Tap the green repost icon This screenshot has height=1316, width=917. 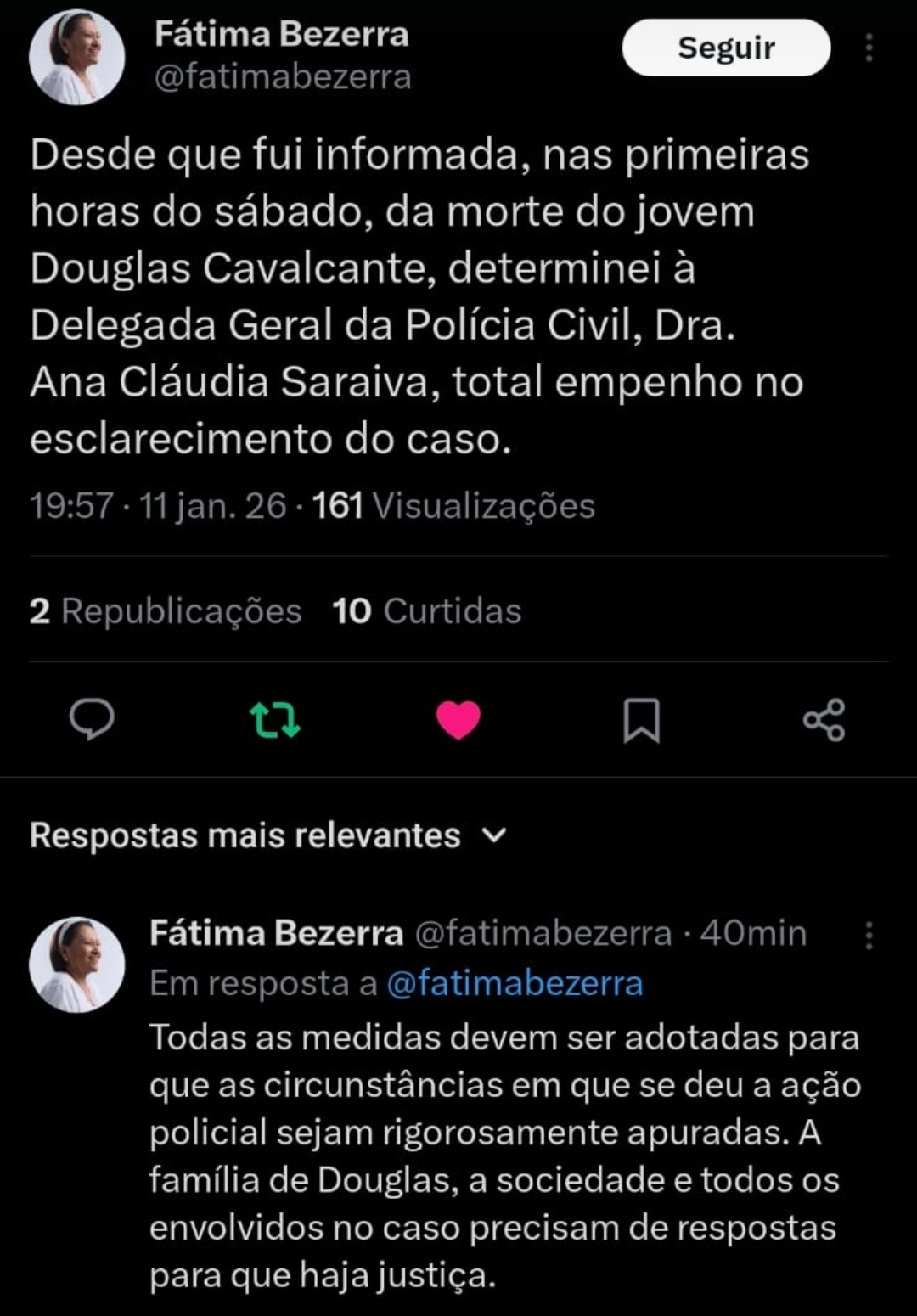tap(275, 720)
